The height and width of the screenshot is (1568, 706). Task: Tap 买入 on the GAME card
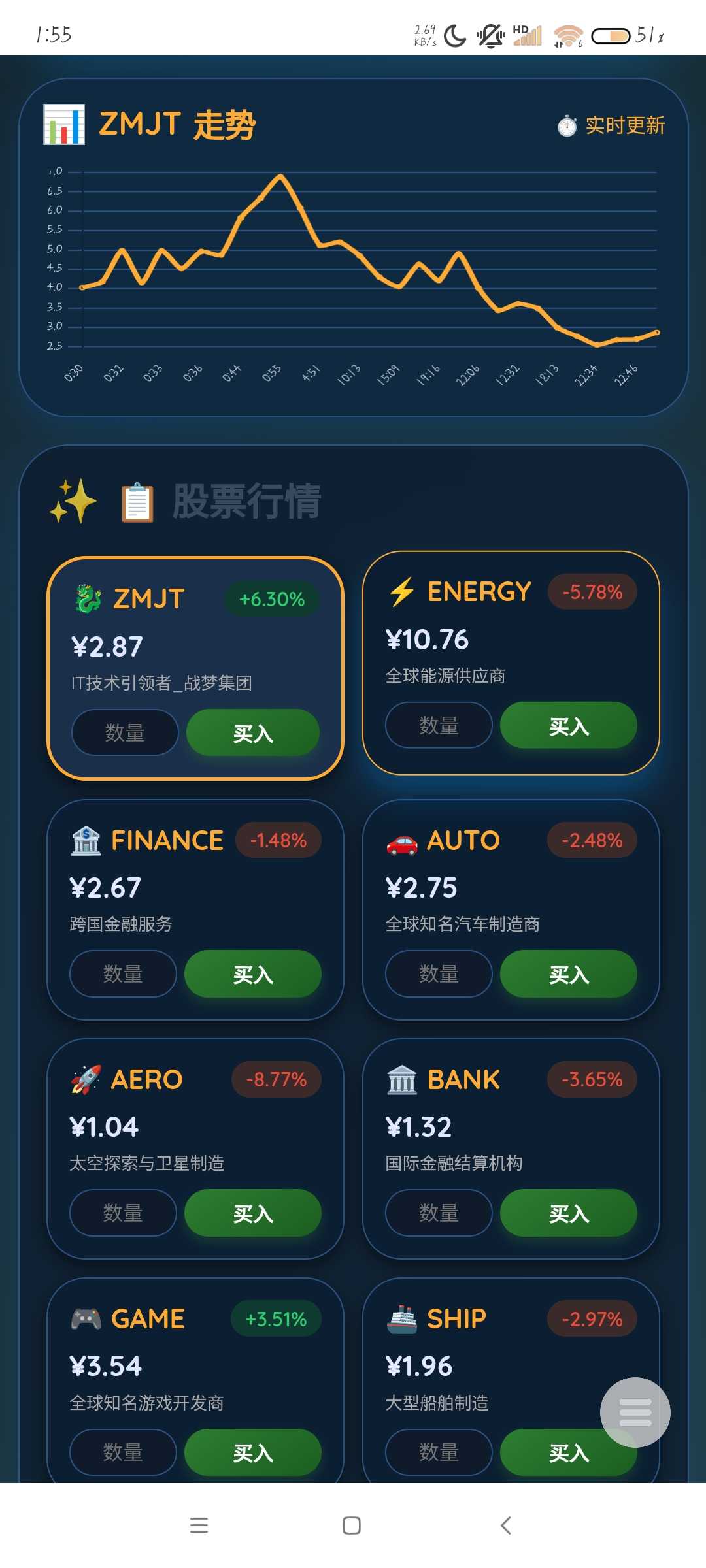[253, 1452]
